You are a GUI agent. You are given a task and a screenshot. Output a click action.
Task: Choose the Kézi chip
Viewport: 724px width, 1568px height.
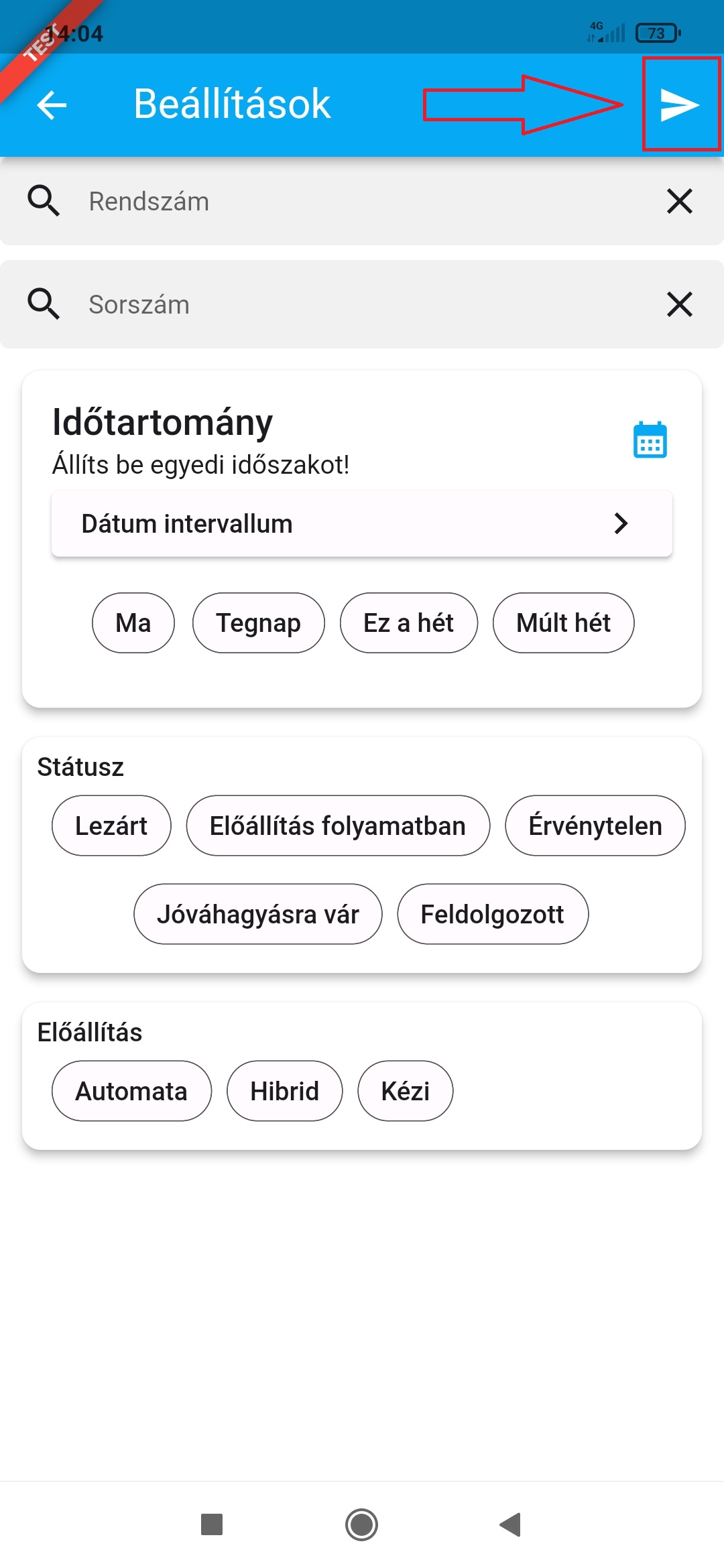406,1092
